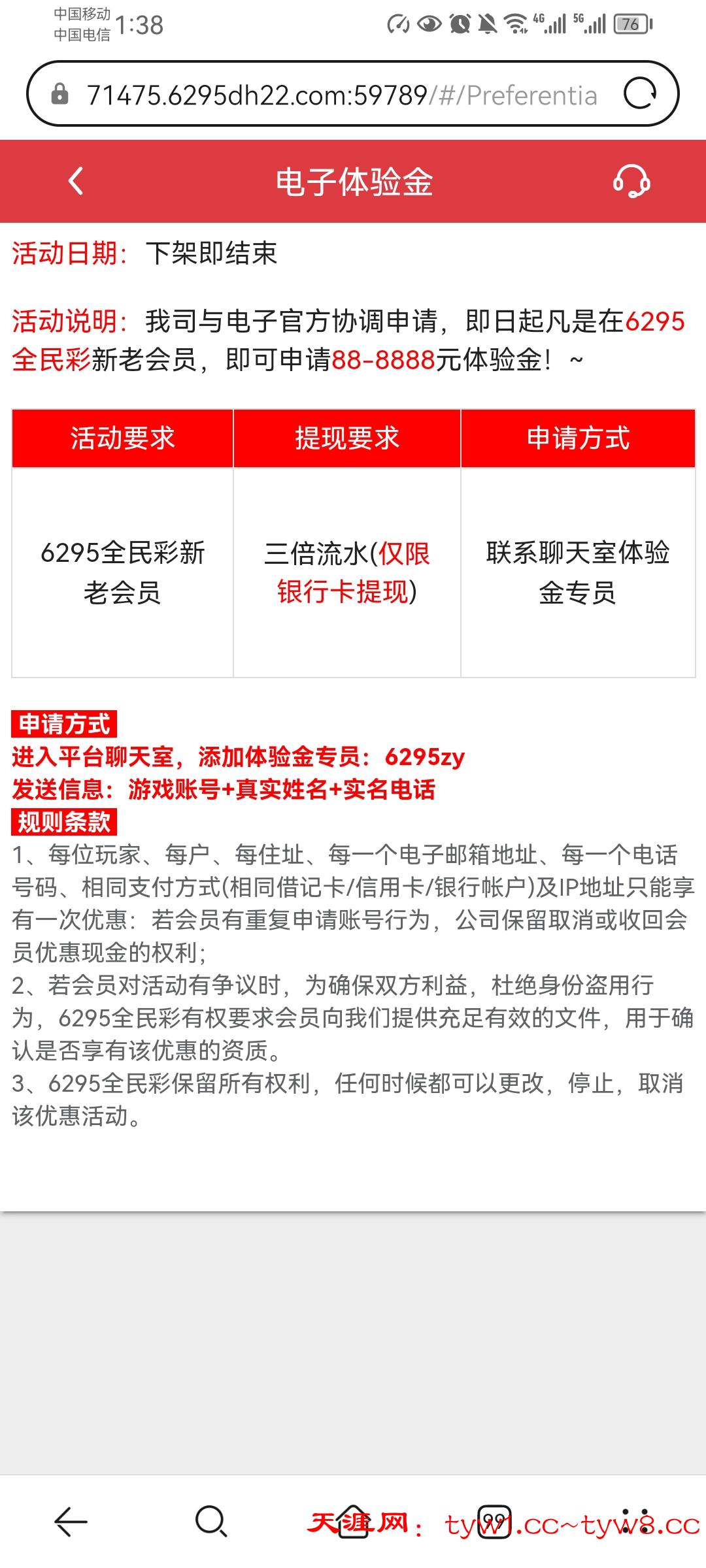
Task: Tap the 电子体验金 page title
Action: 353,181
